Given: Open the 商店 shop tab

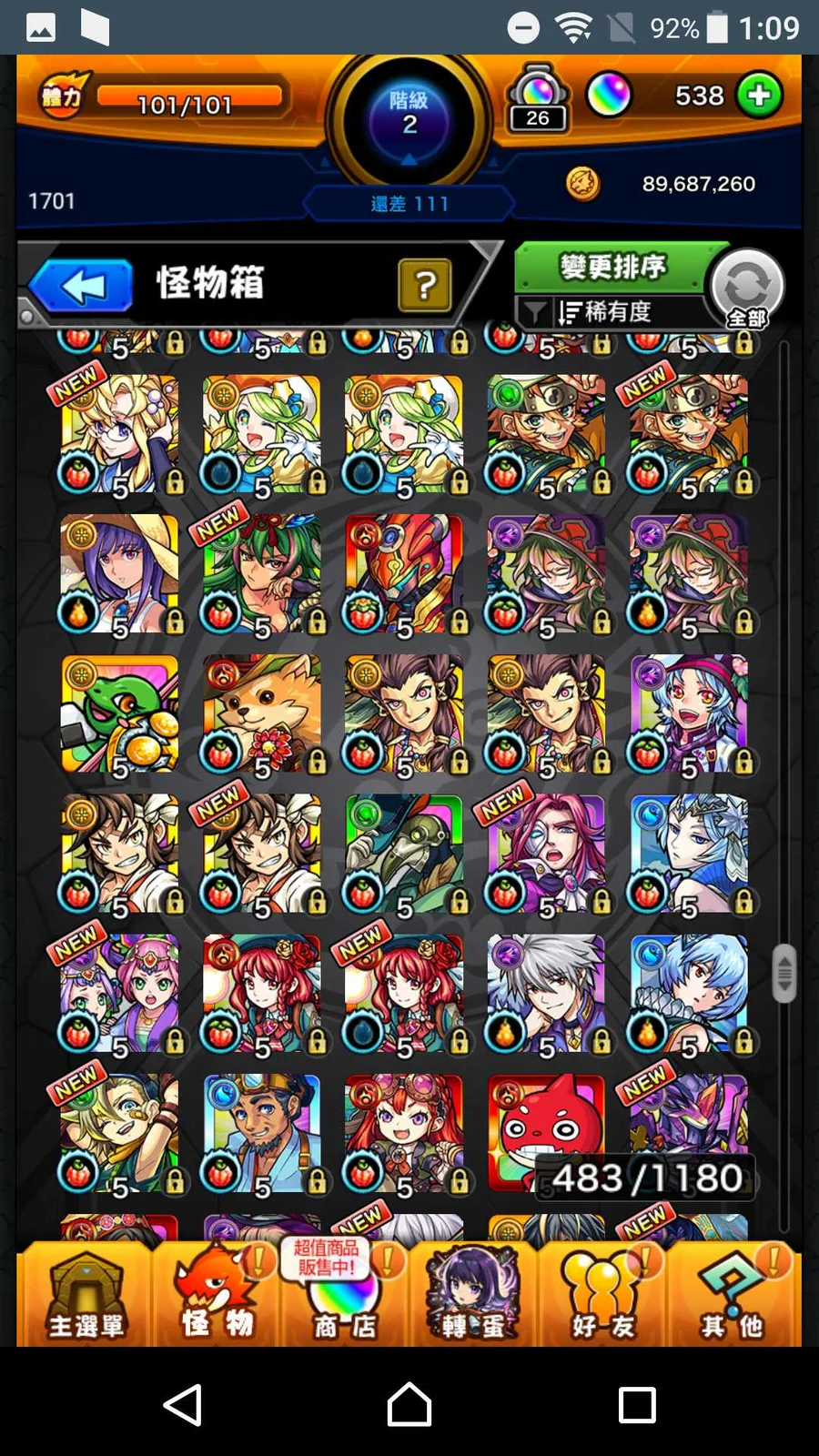Looking at the screenshot, I should 346,1295.
